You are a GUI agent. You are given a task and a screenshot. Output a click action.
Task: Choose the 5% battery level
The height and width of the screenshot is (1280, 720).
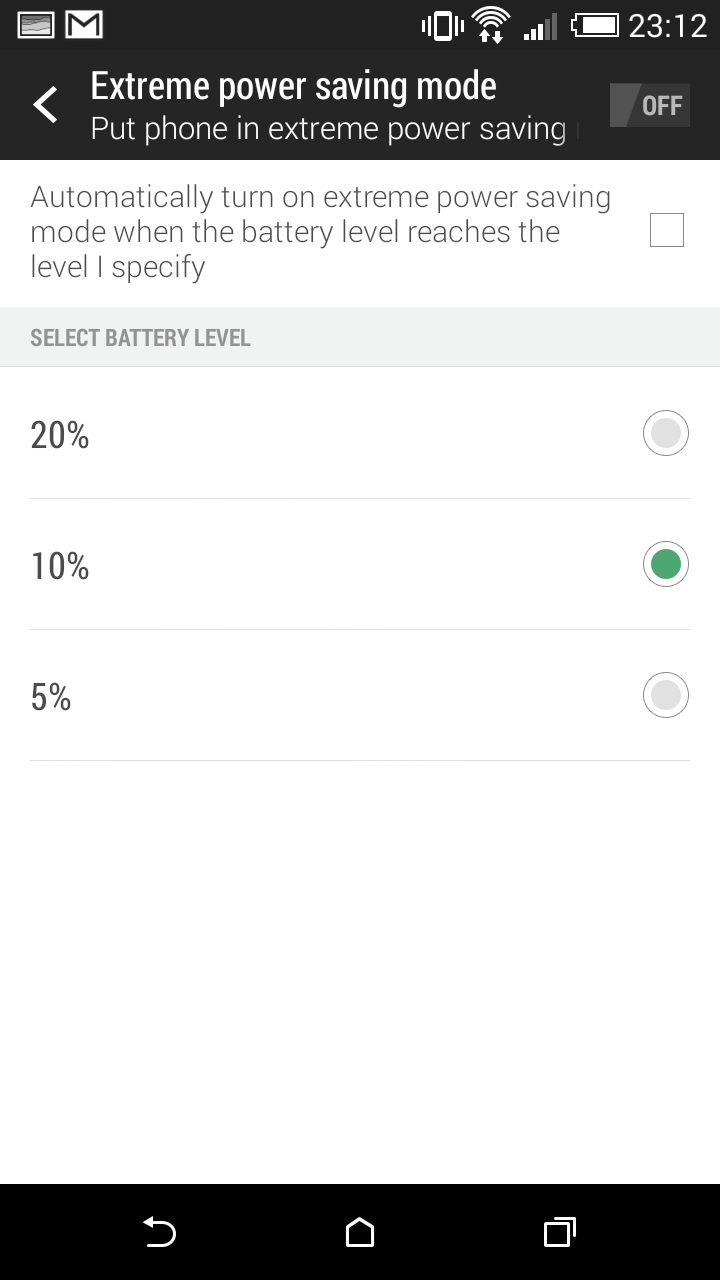click(x=360, y=695)
